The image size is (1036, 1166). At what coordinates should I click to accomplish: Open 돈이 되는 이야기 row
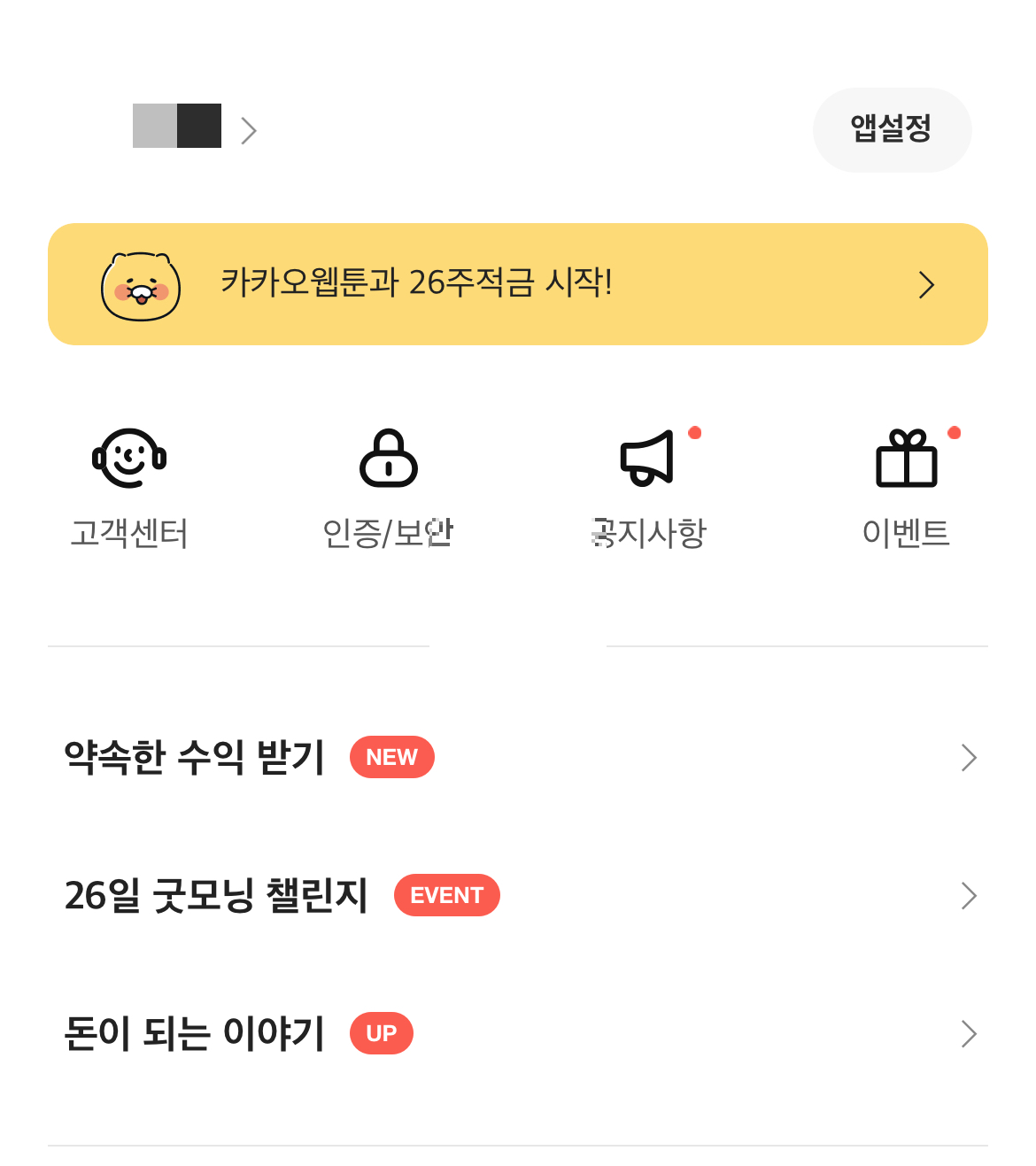518,1034
